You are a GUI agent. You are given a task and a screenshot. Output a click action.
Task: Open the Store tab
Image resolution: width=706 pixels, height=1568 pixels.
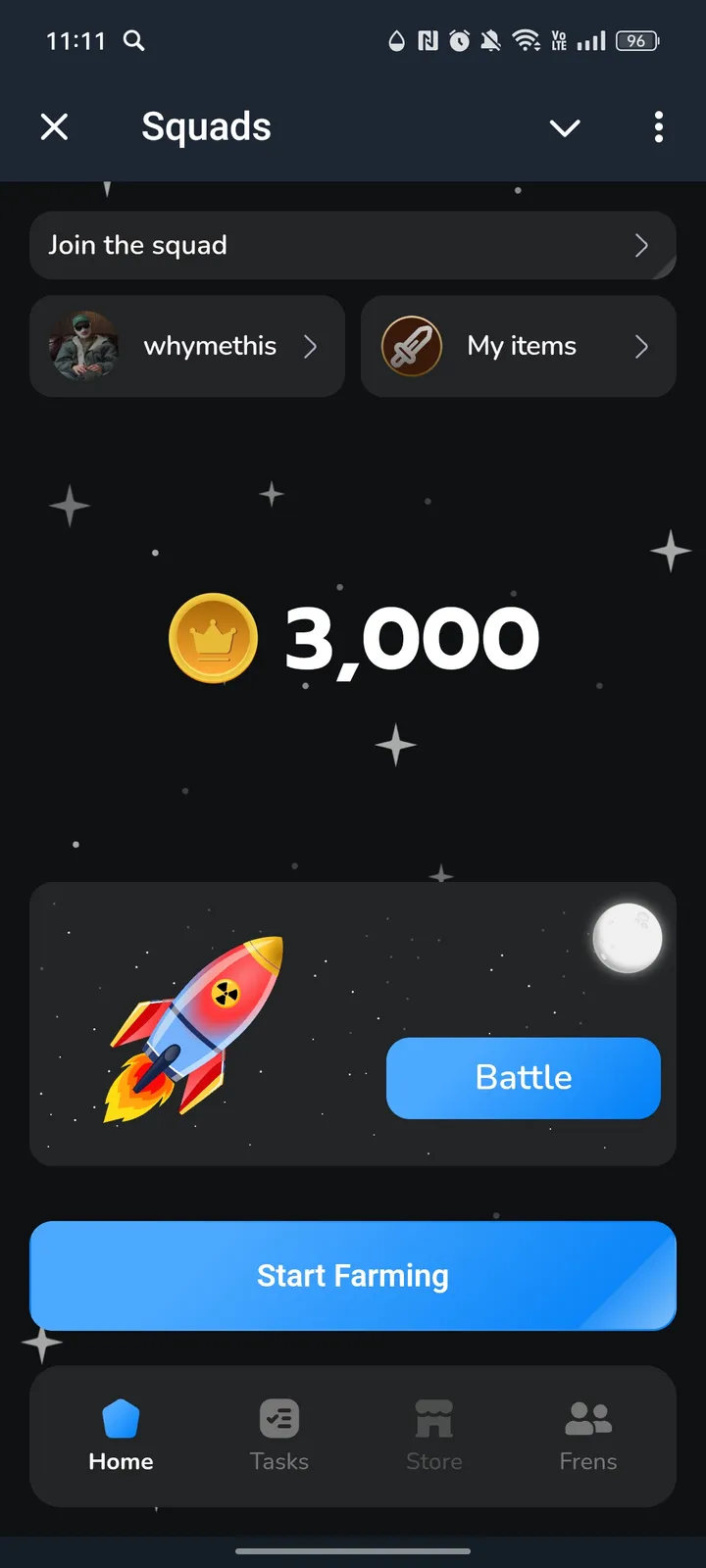pos(433,1436)
